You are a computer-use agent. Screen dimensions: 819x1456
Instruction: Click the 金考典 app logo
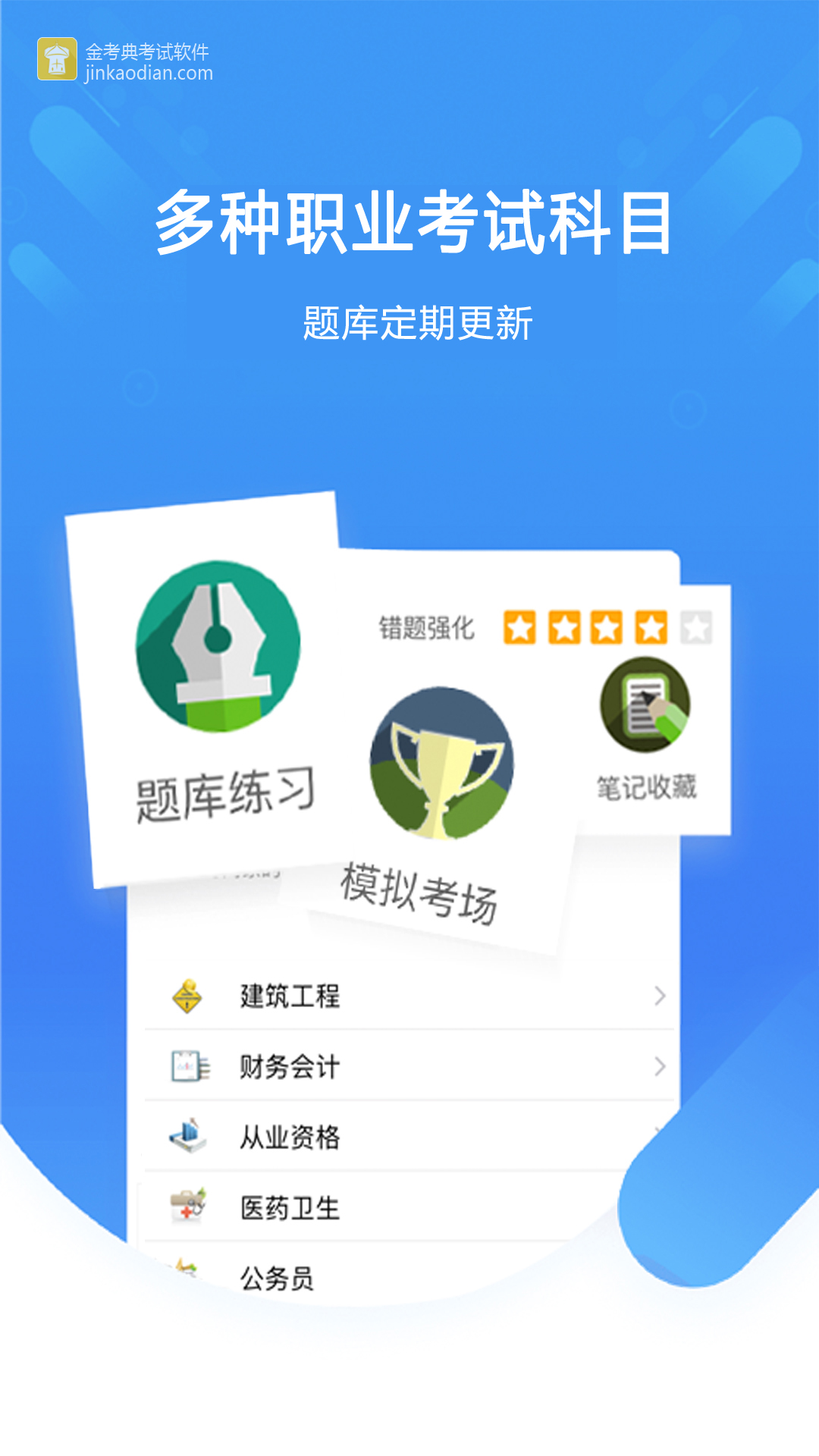point(57,58)
